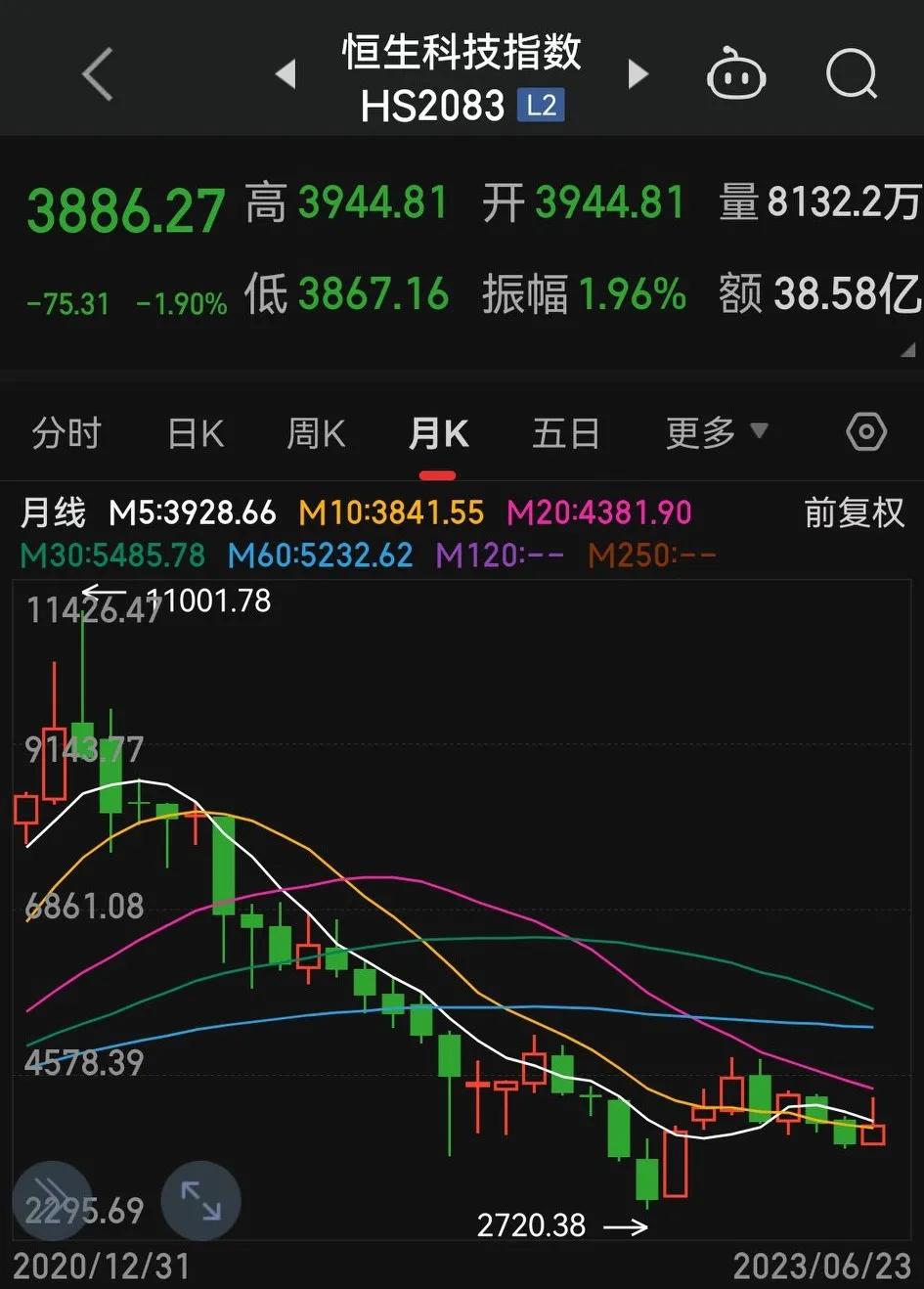Click the back arrow to return
The image size is (924, 1289).
click(97, 71)
